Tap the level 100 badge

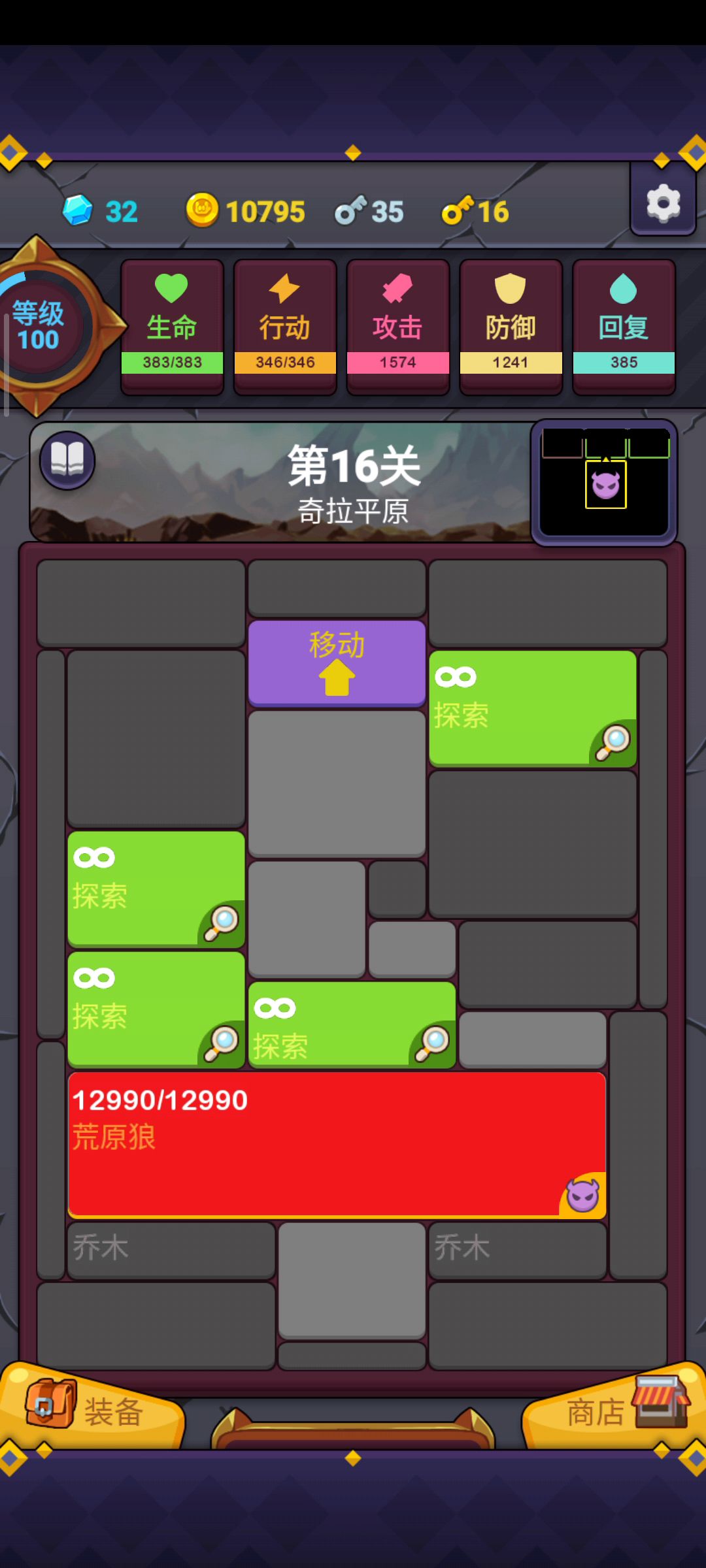pos(38,325)
